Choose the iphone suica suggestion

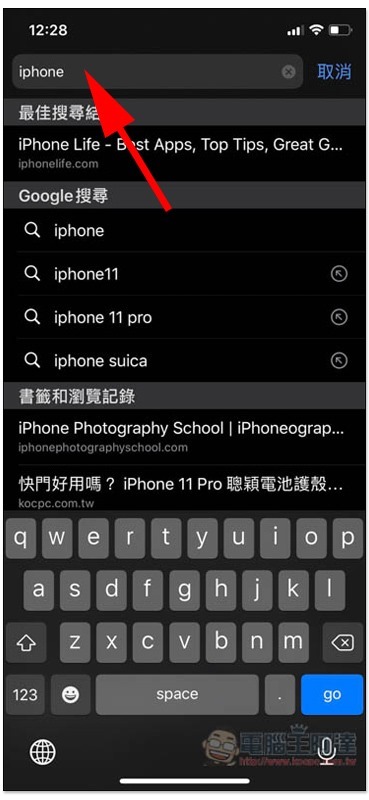pyautogui.click(x=184, y=361)
